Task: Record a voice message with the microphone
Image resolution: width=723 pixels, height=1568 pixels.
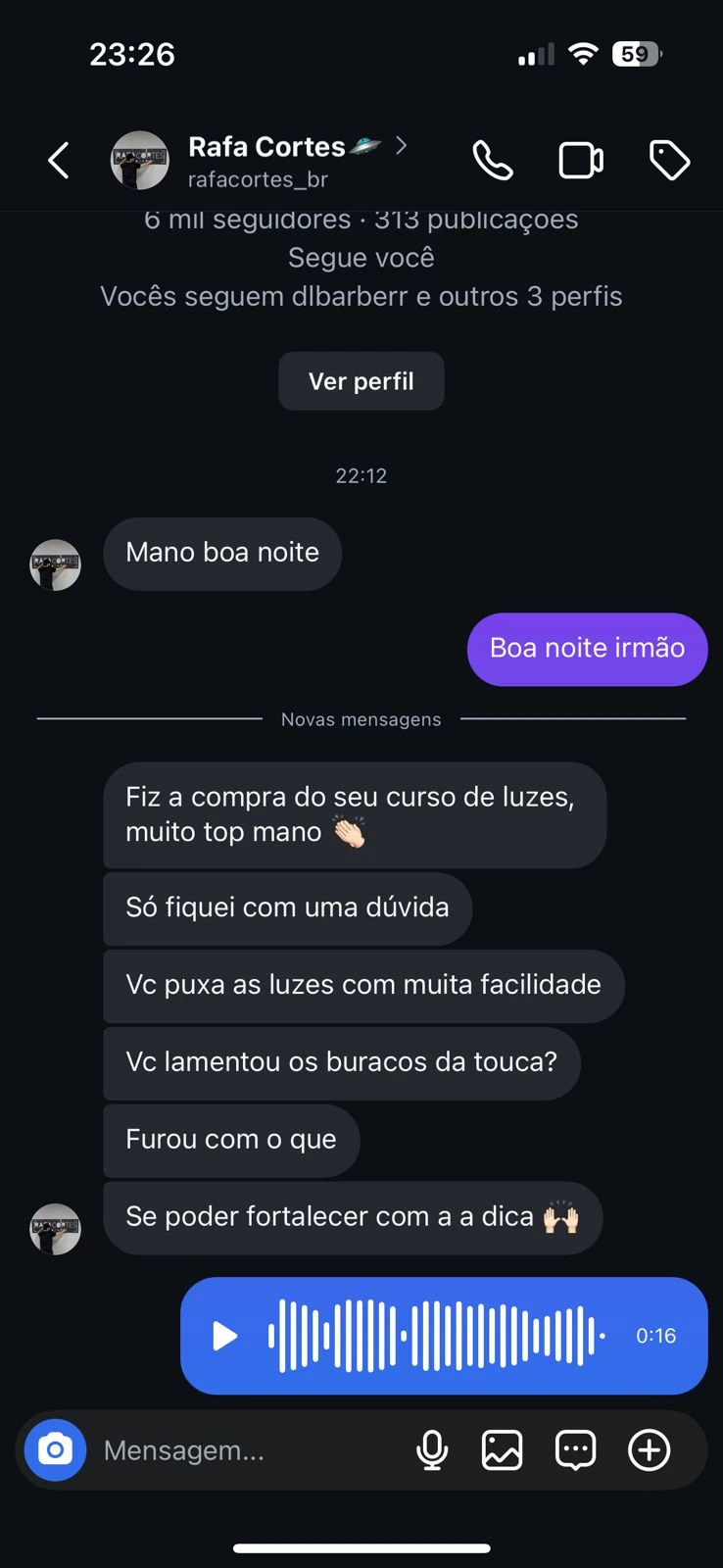Action: pos(432,1450)
